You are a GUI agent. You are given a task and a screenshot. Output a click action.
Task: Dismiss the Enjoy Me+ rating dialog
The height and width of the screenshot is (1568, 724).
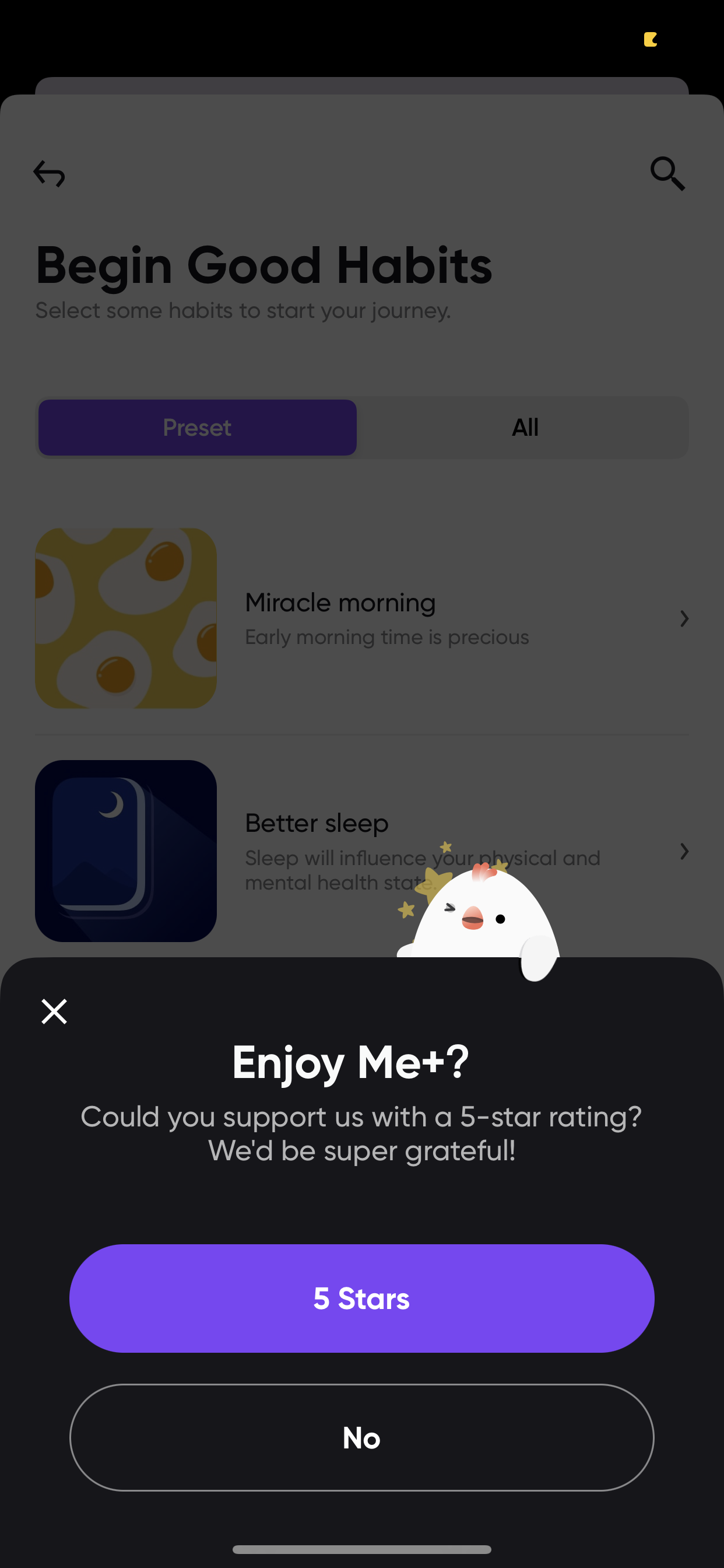point(54,1011)
